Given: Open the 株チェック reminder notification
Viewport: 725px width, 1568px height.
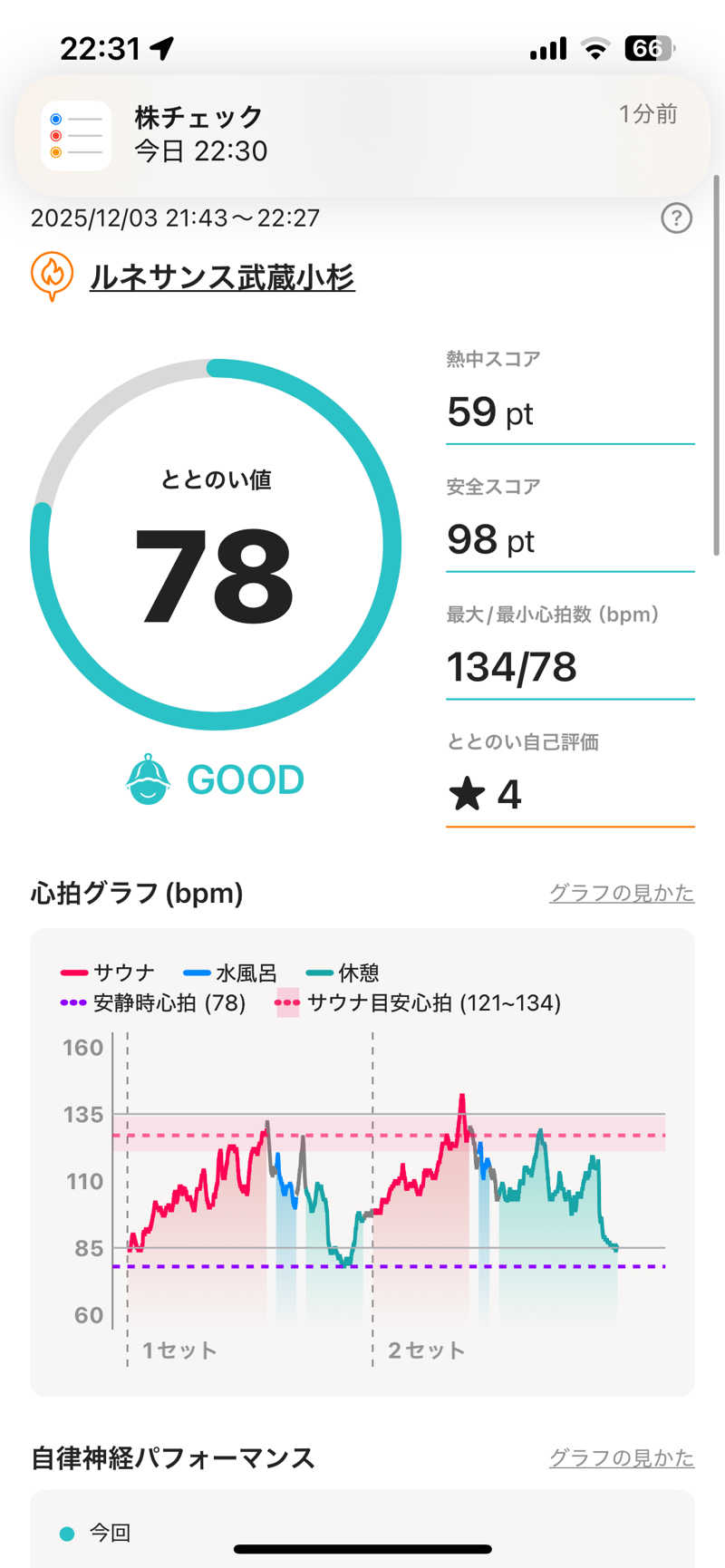Looking at the screenshot, I should point(362,134).
